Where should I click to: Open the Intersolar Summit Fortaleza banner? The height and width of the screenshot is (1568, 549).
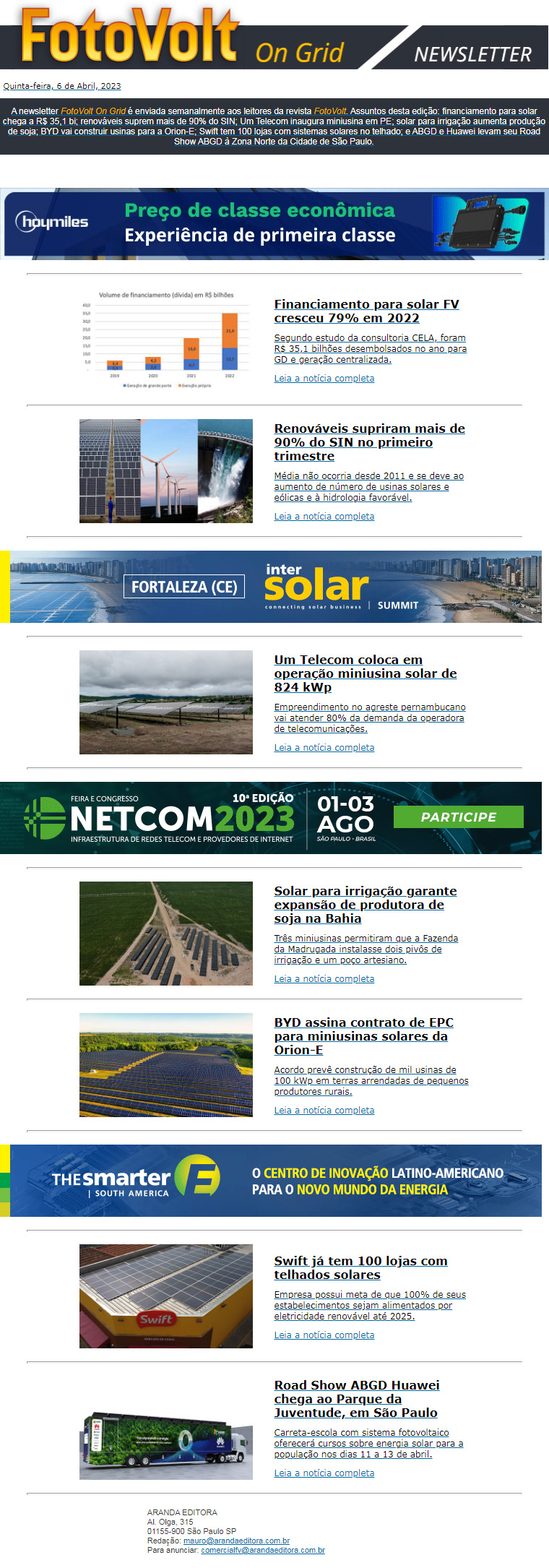(x=274, y=587)
